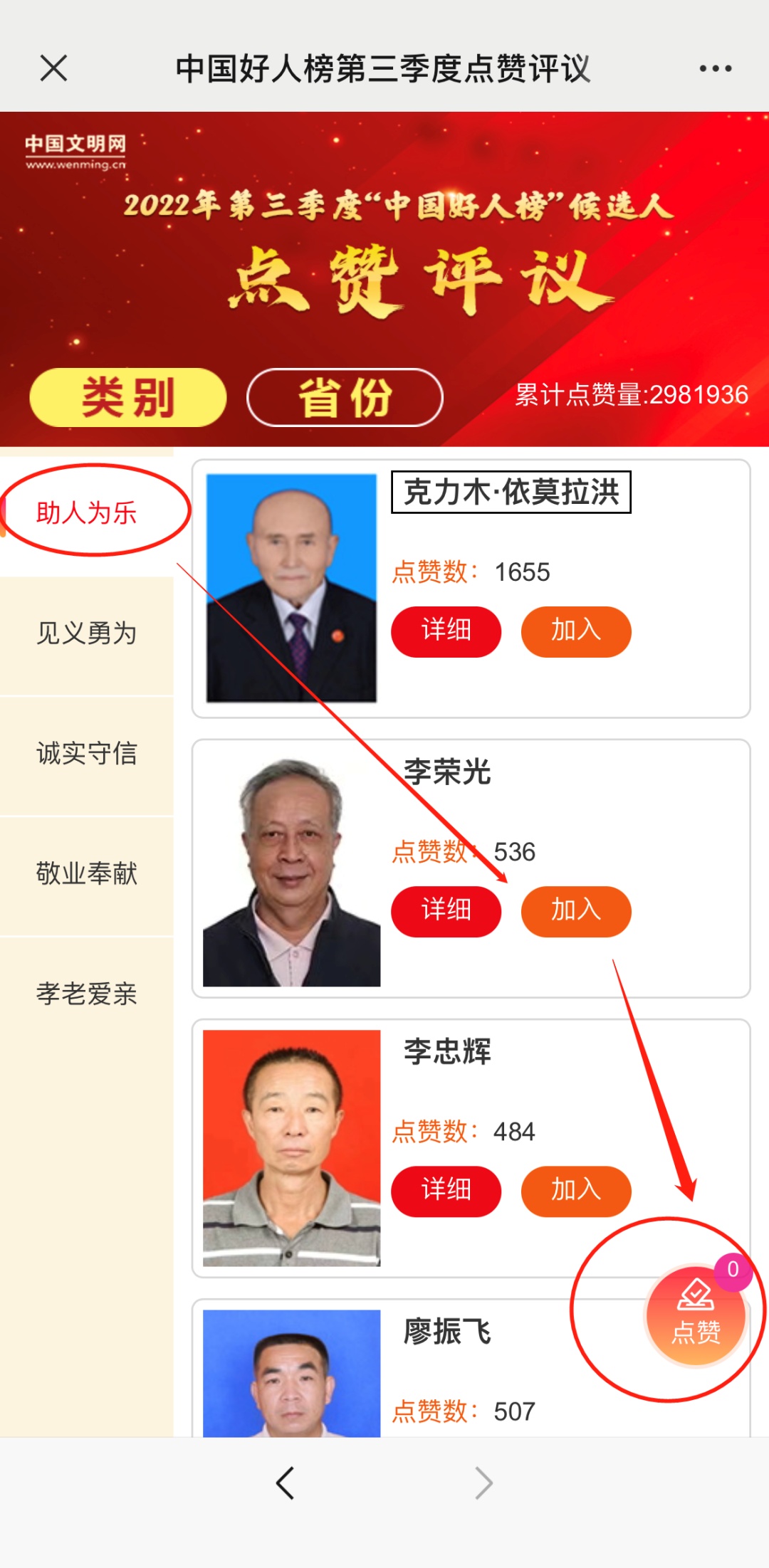View 详细 for 克力木·依莫拉洪

click(x=446, y=631)
